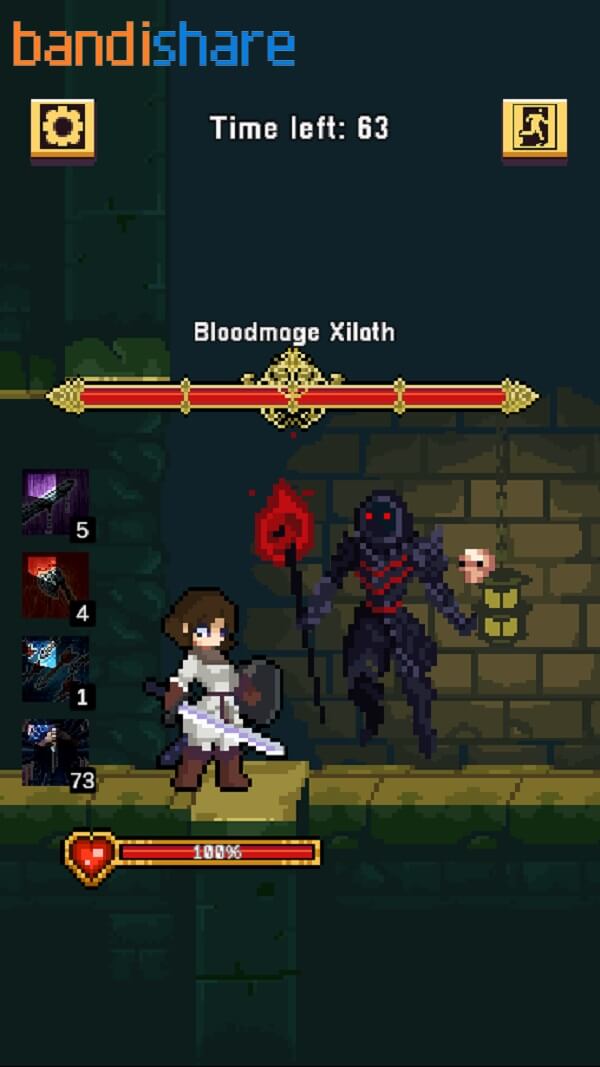Use the purple skill with count 5
The width and height of the screenshot is (600, 1067).
[55, 502]
